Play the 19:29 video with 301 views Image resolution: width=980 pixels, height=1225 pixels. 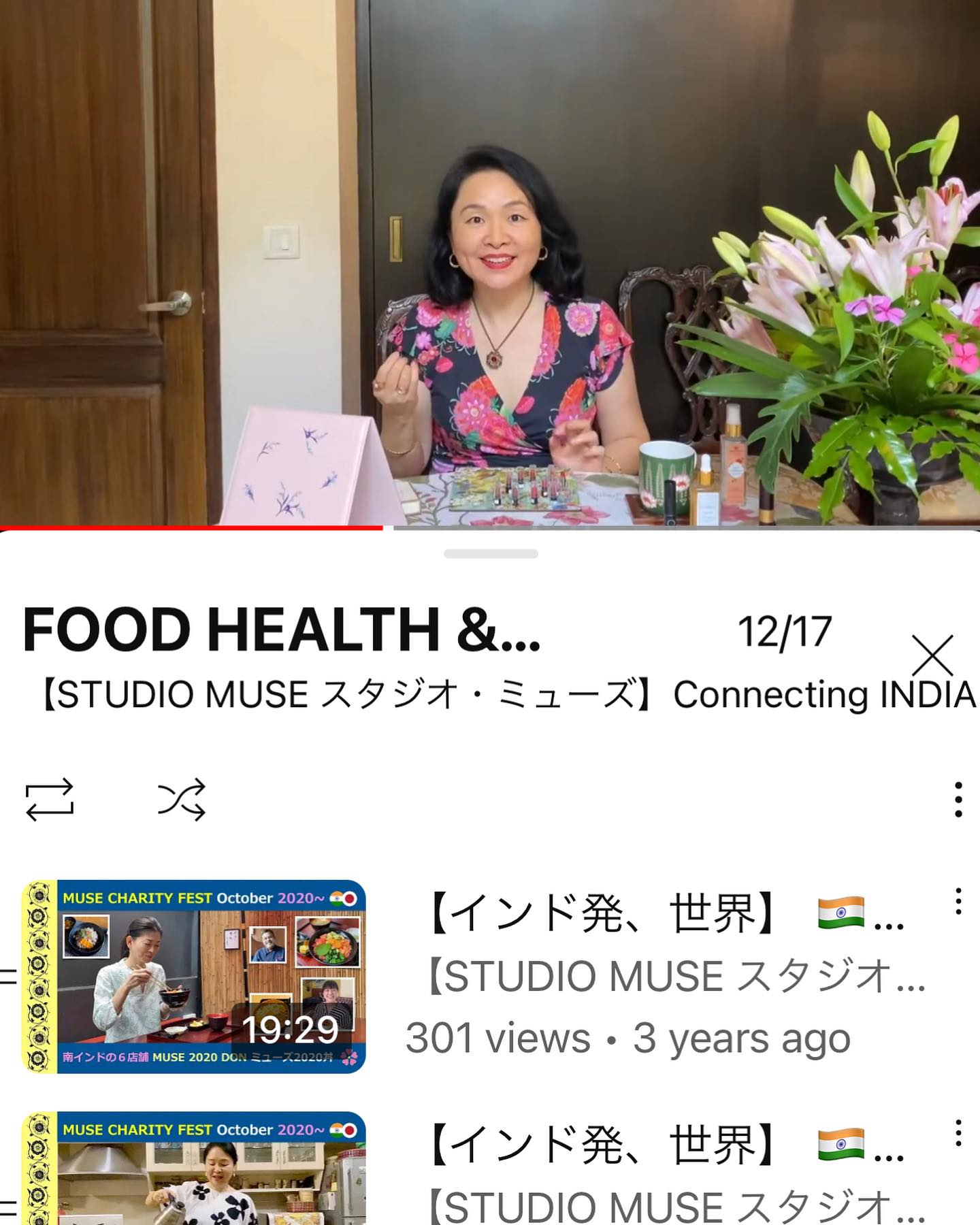coord(195,976)
